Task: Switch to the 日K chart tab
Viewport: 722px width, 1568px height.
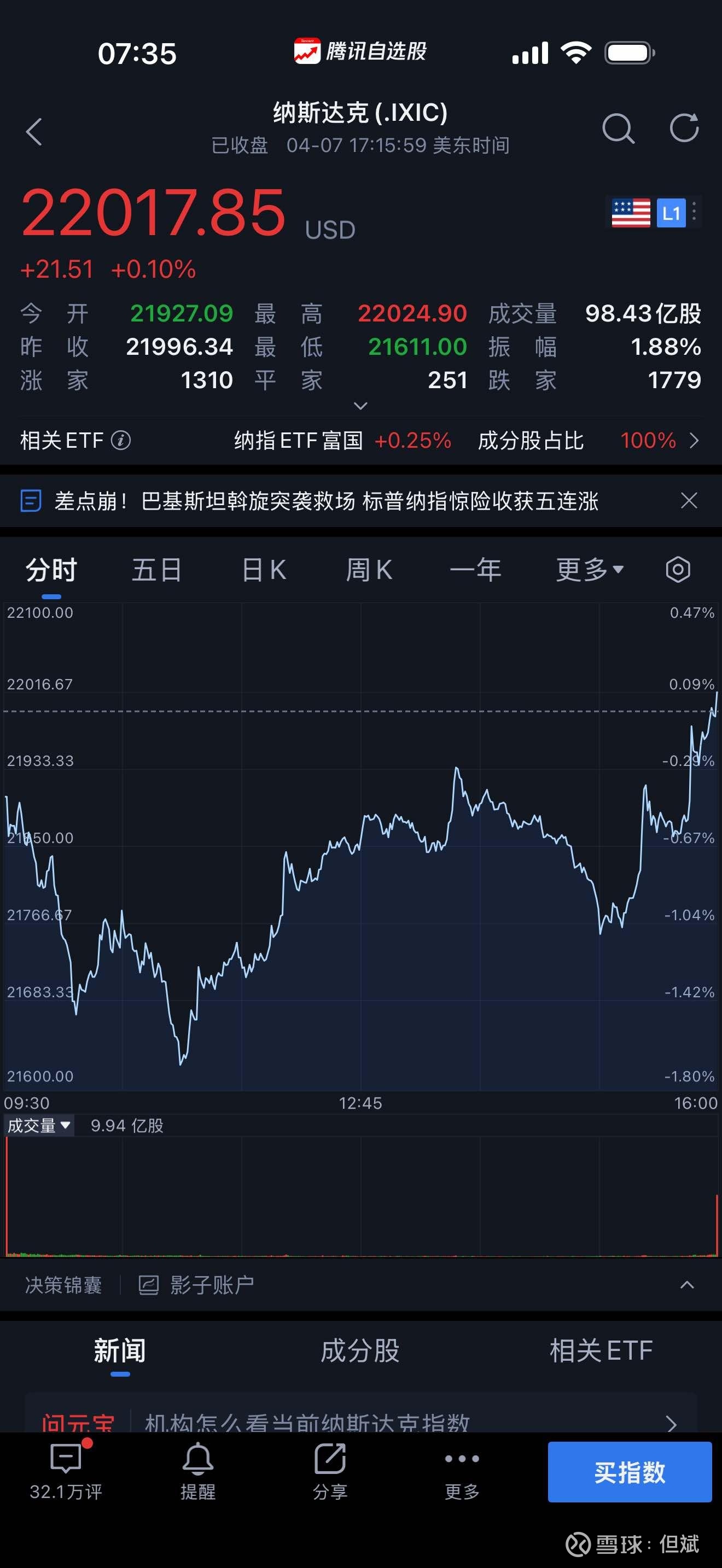Action: [264, 570]
